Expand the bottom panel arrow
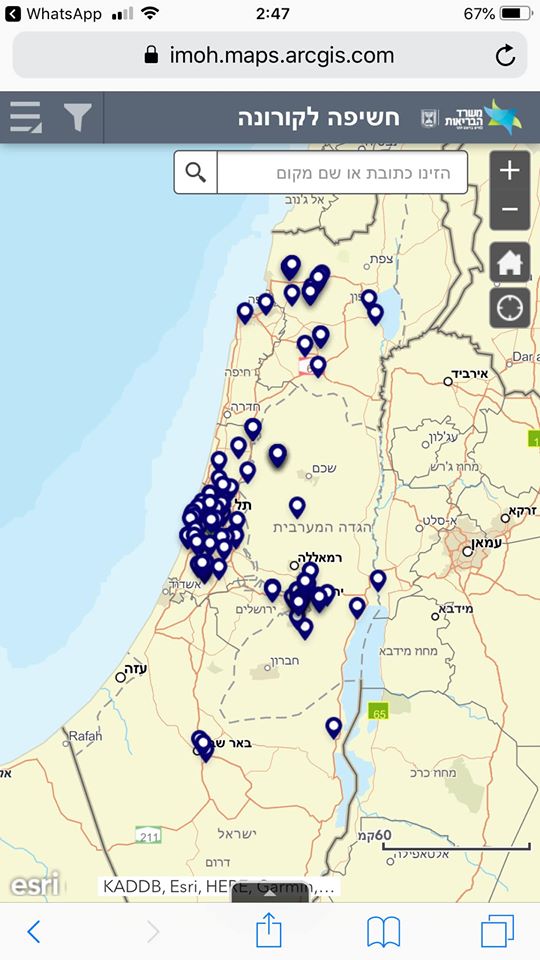 [270, 893]
